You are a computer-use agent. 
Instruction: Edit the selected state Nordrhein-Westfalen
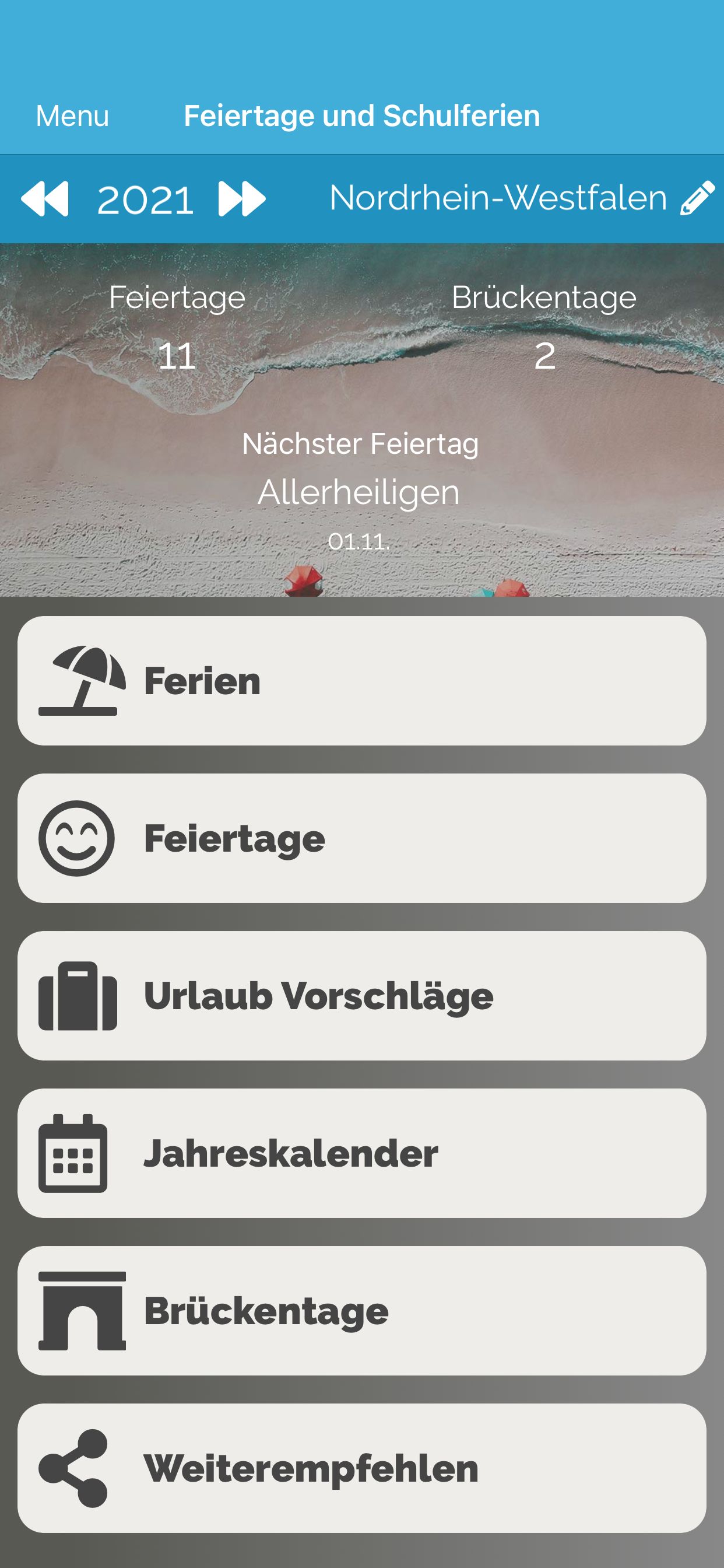point(697,198)
